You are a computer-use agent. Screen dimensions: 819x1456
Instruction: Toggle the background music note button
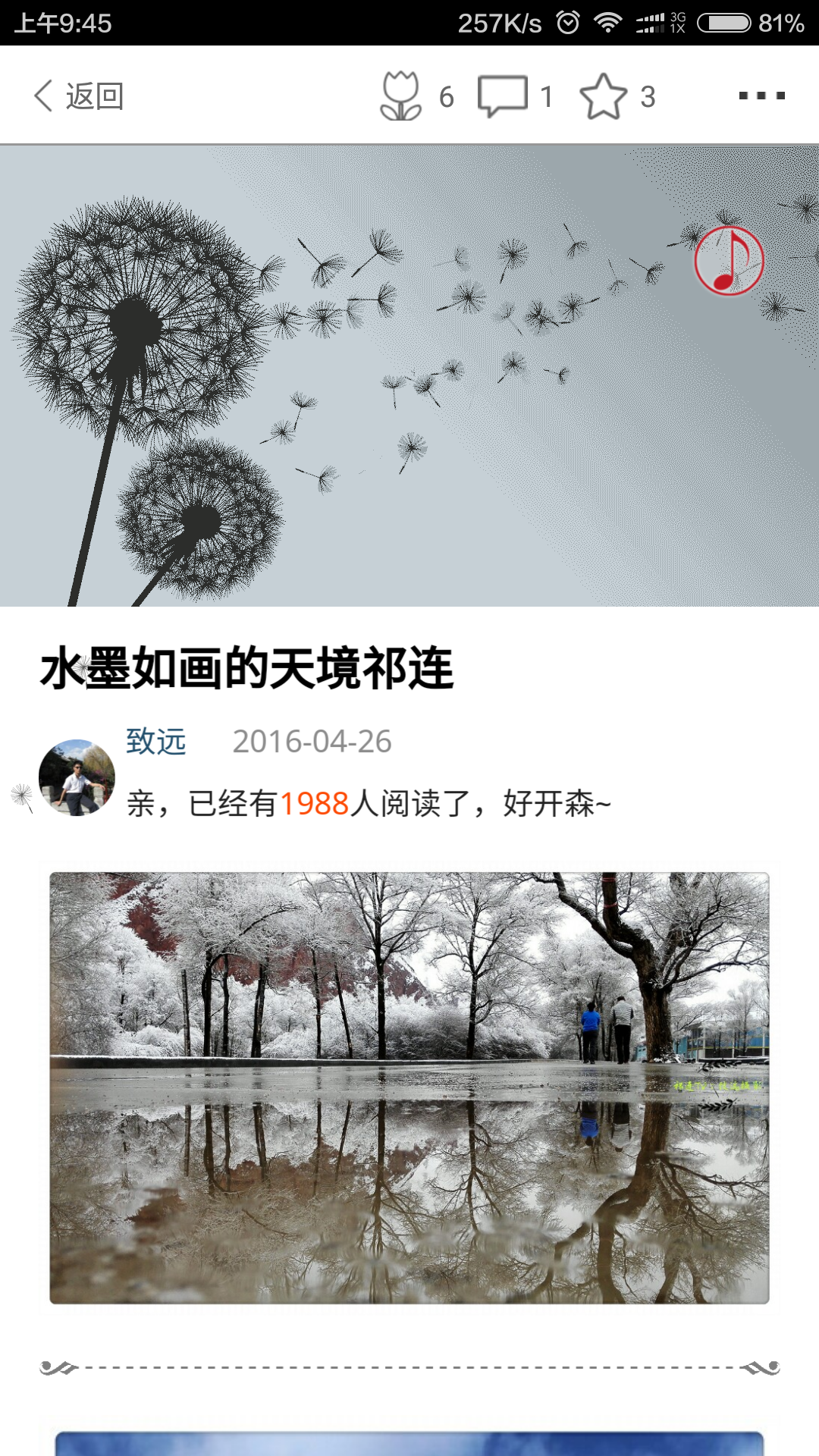pyautogui.click(x=729, y=261)
